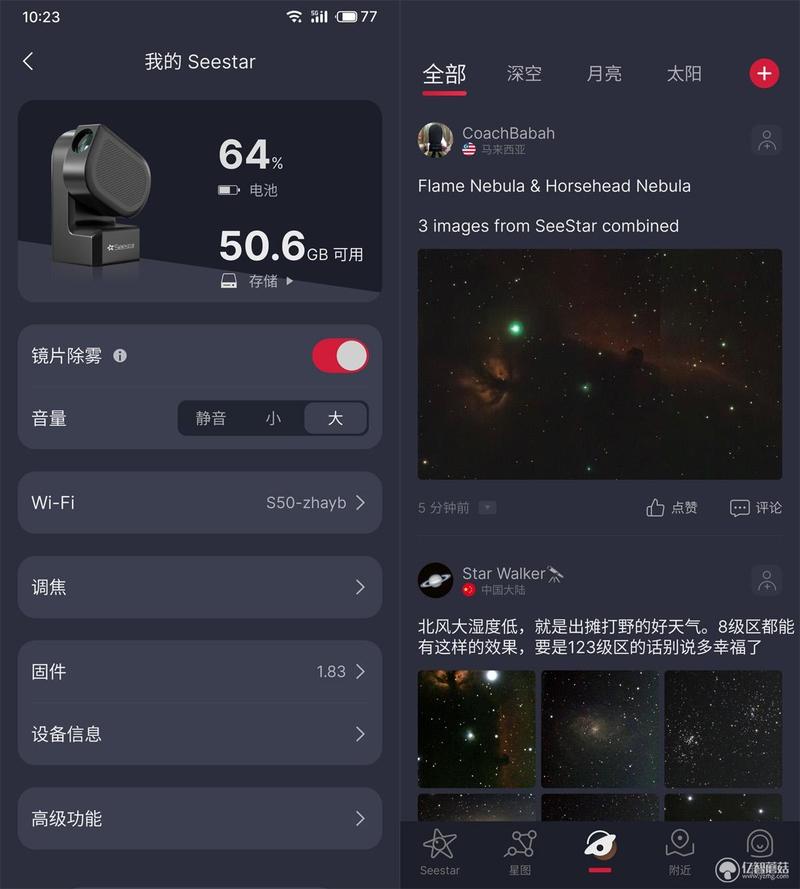This screenshot has width=800, height=889.
Task: Open 高级功能 settings
Action: pyautogui.click(x=200, y=819)
